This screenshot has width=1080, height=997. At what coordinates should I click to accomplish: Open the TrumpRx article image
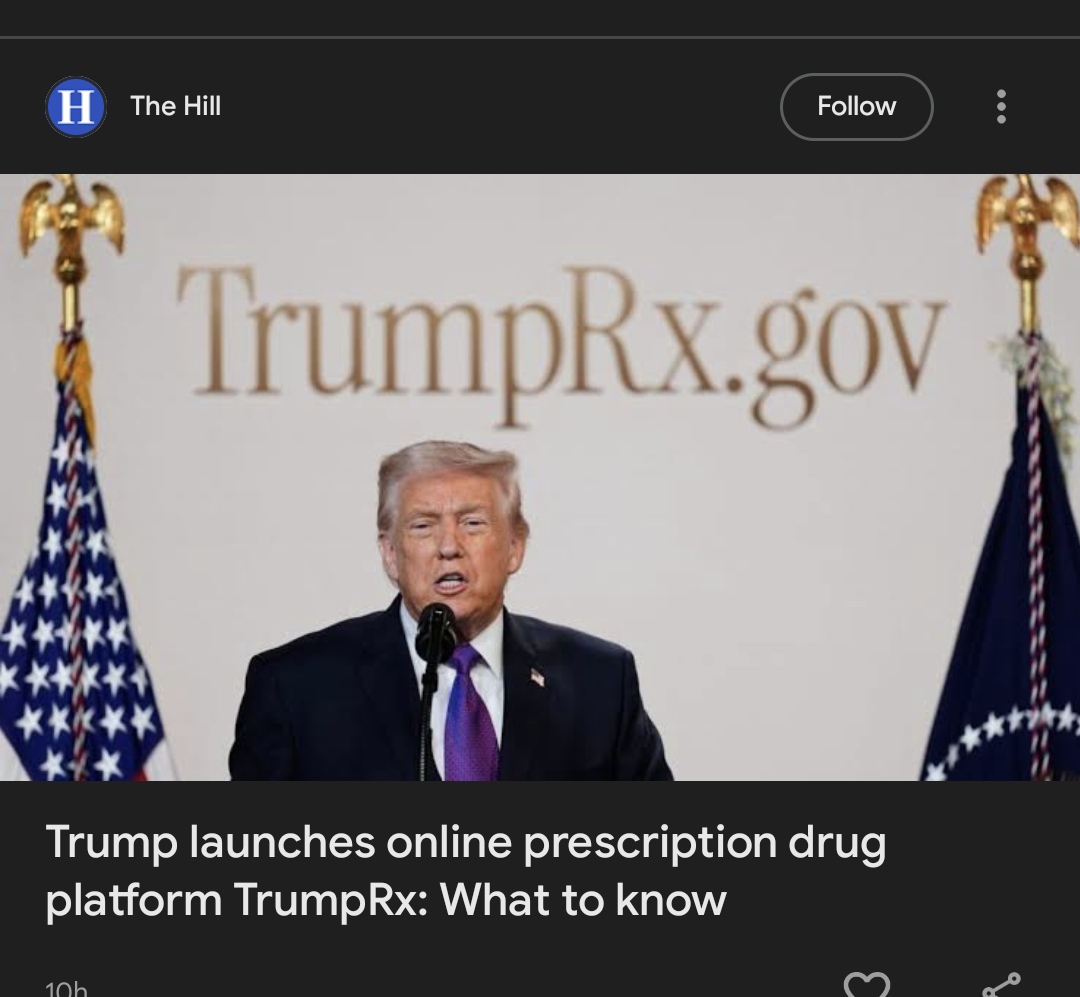click(x=540, y=477)
